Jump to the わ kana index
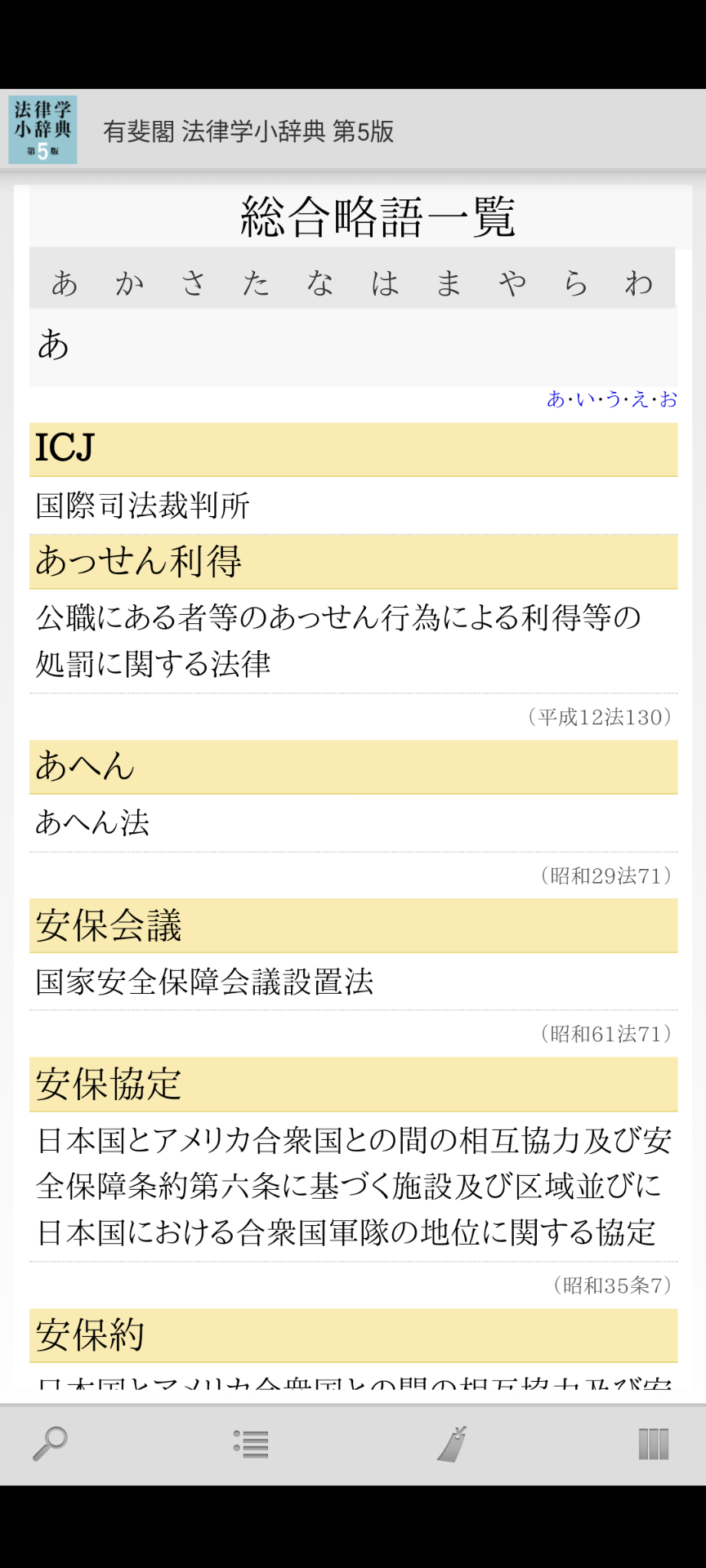Viewport: 706px width, 1568px height. tap(639, 283)
